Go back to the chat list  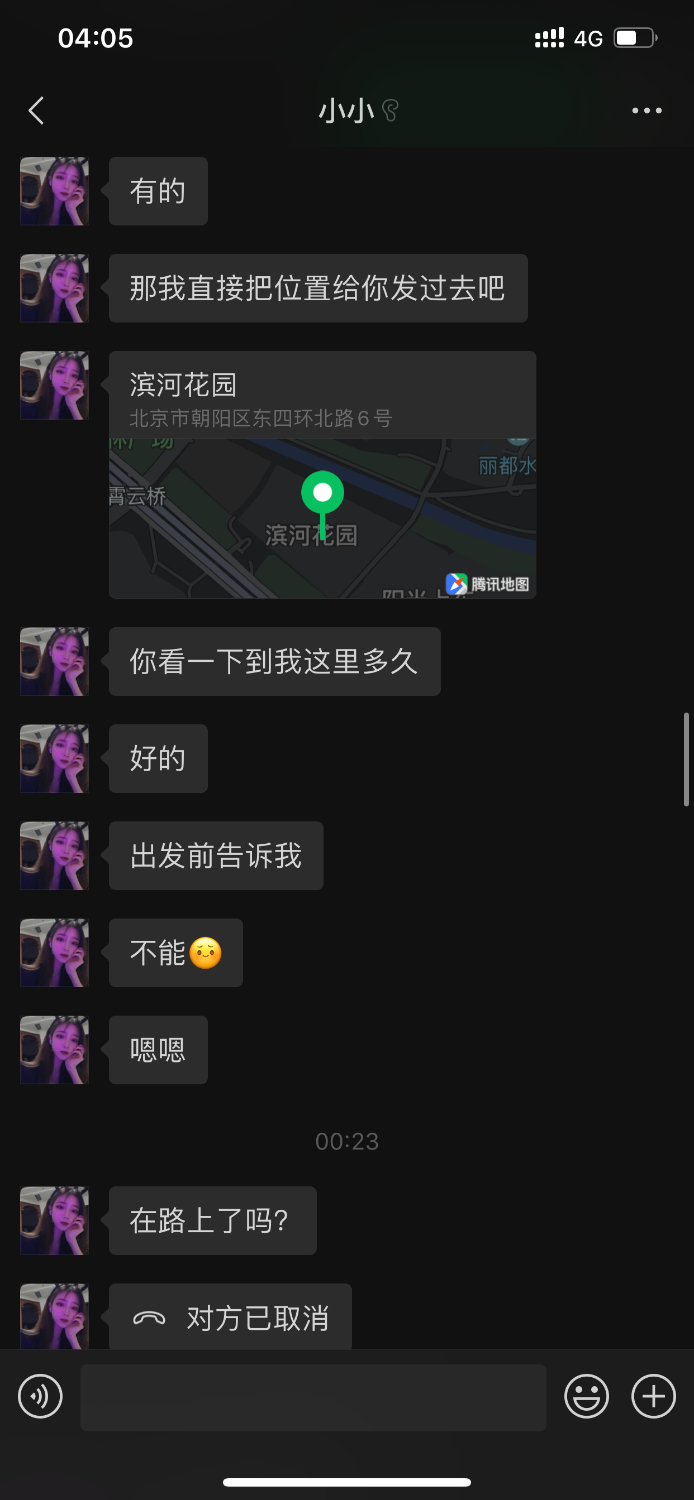[x=37, y=111]
